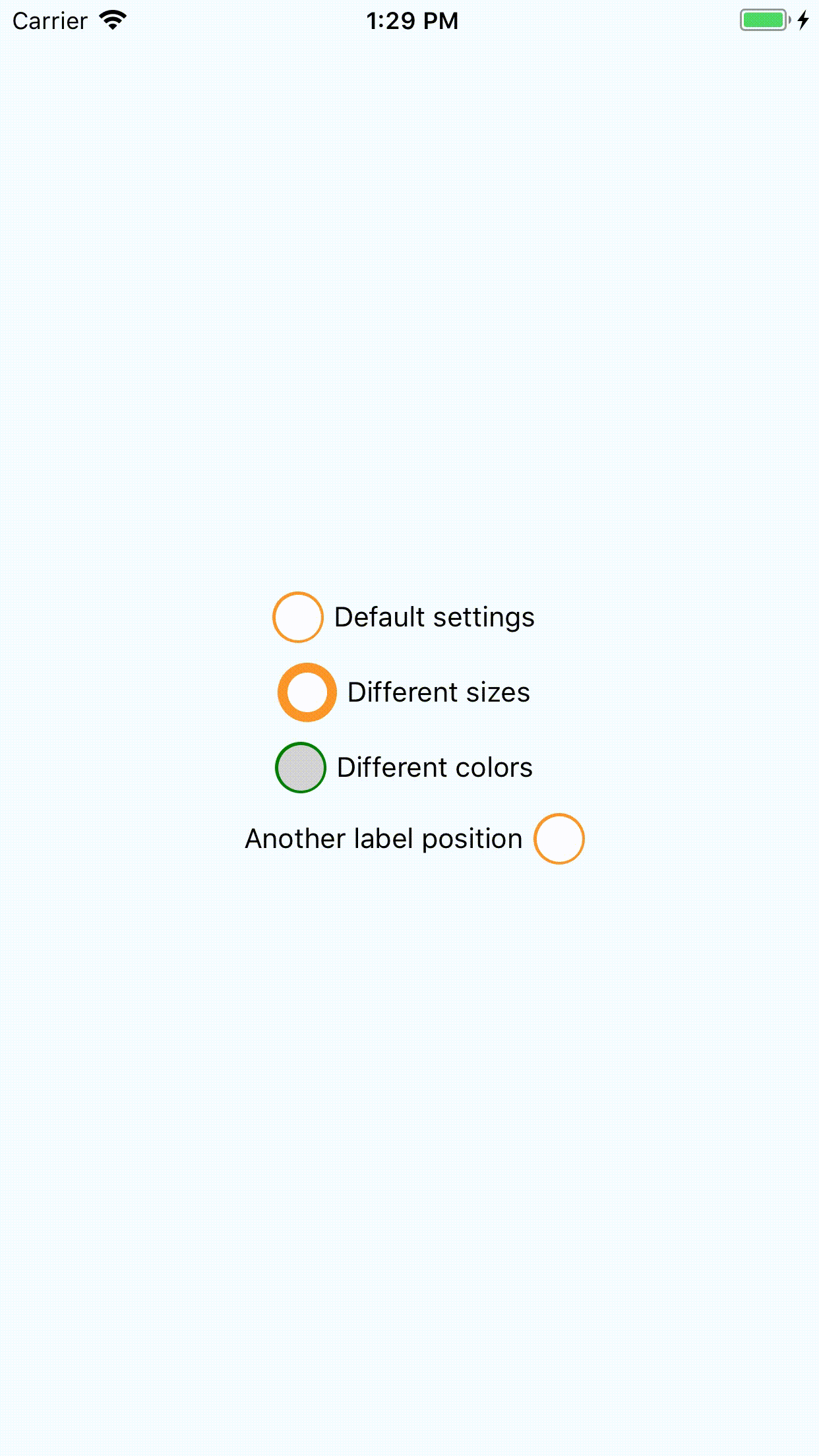Select the Different sizes radio button
Screen dimensions: 819x1456
307,692
